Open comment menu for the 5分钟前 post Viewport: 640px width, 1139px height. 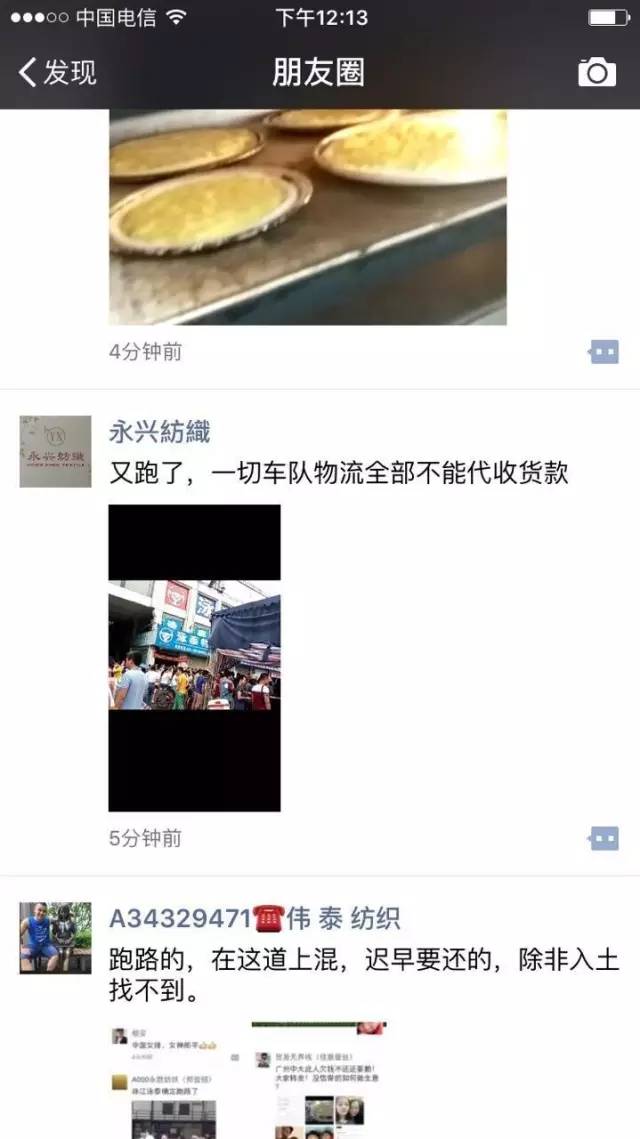604,838
